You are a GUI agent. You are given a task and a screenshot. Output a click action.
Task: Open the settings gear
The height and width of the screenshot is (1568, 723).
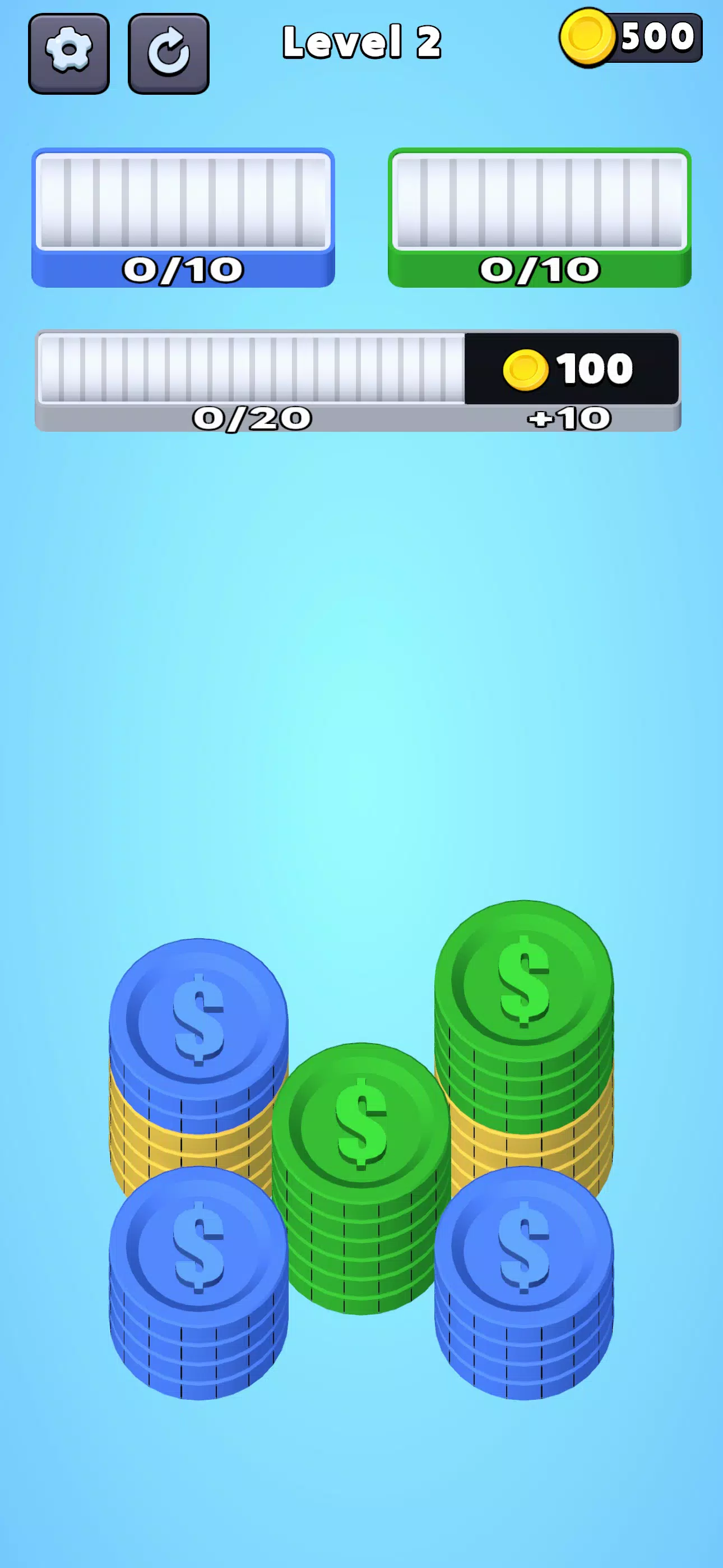coord(69,54)
